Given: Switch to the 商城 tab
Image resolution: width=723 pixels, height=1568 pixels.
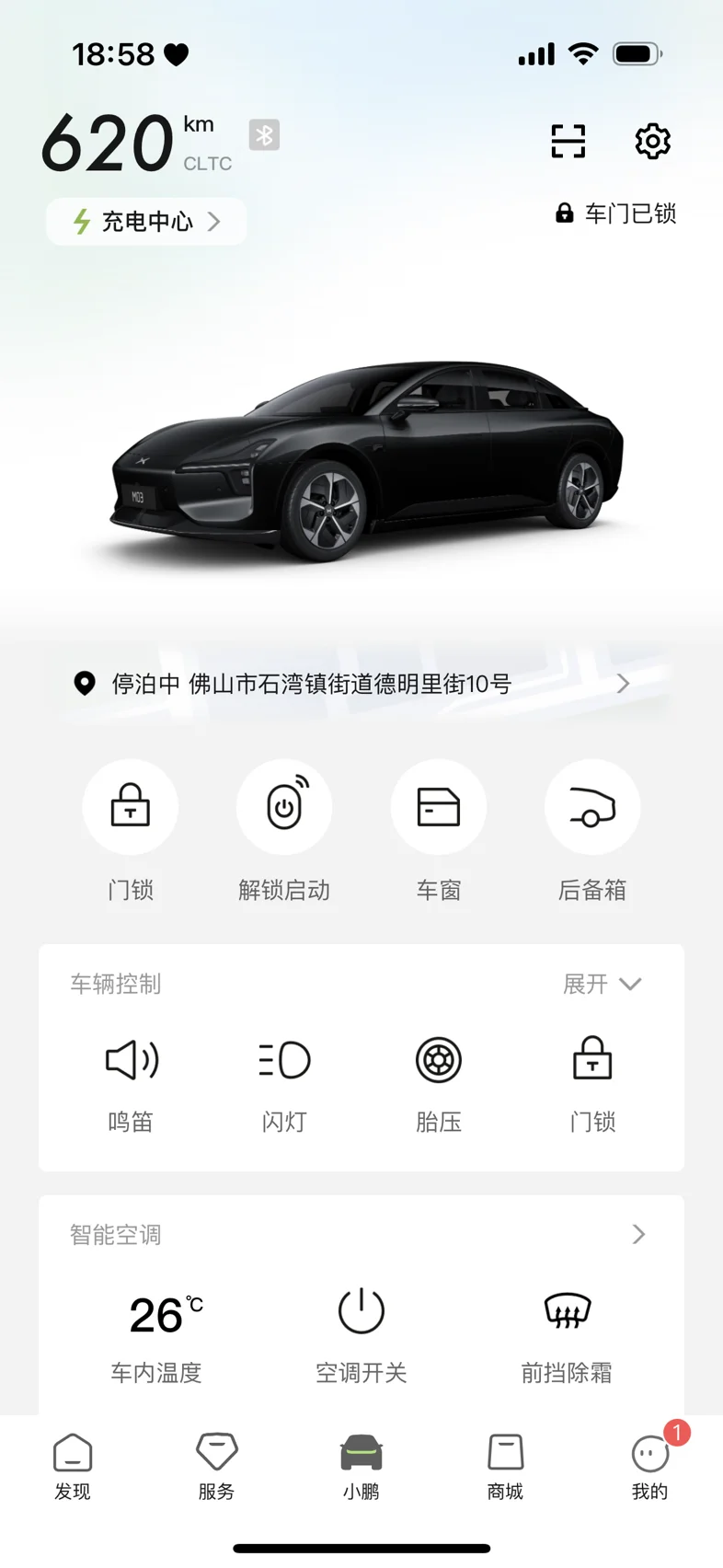Looking at the screenshot, I should [505, 1467].
